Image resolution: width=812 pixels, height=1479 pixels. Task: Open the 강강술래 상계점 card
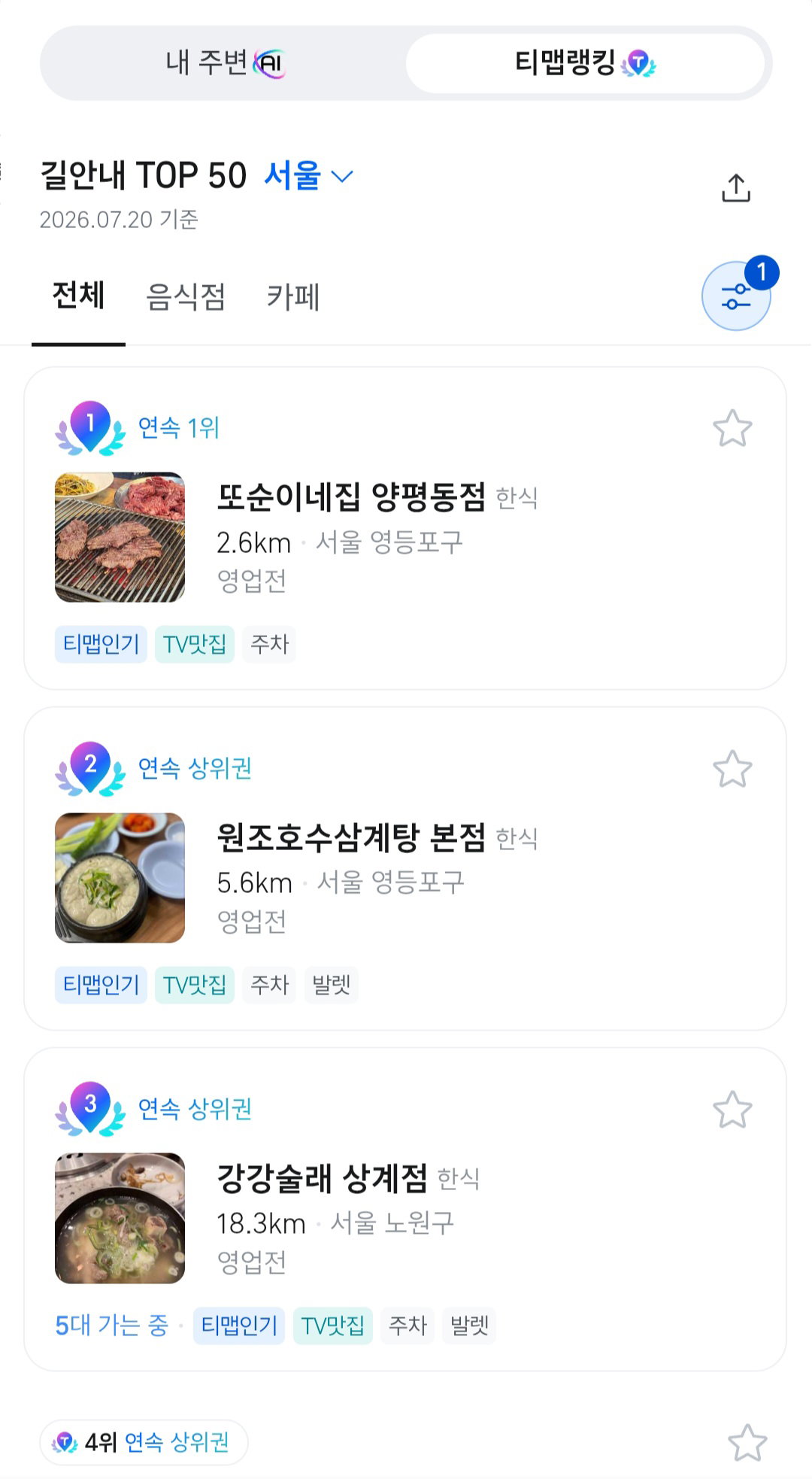[405, 1209]
